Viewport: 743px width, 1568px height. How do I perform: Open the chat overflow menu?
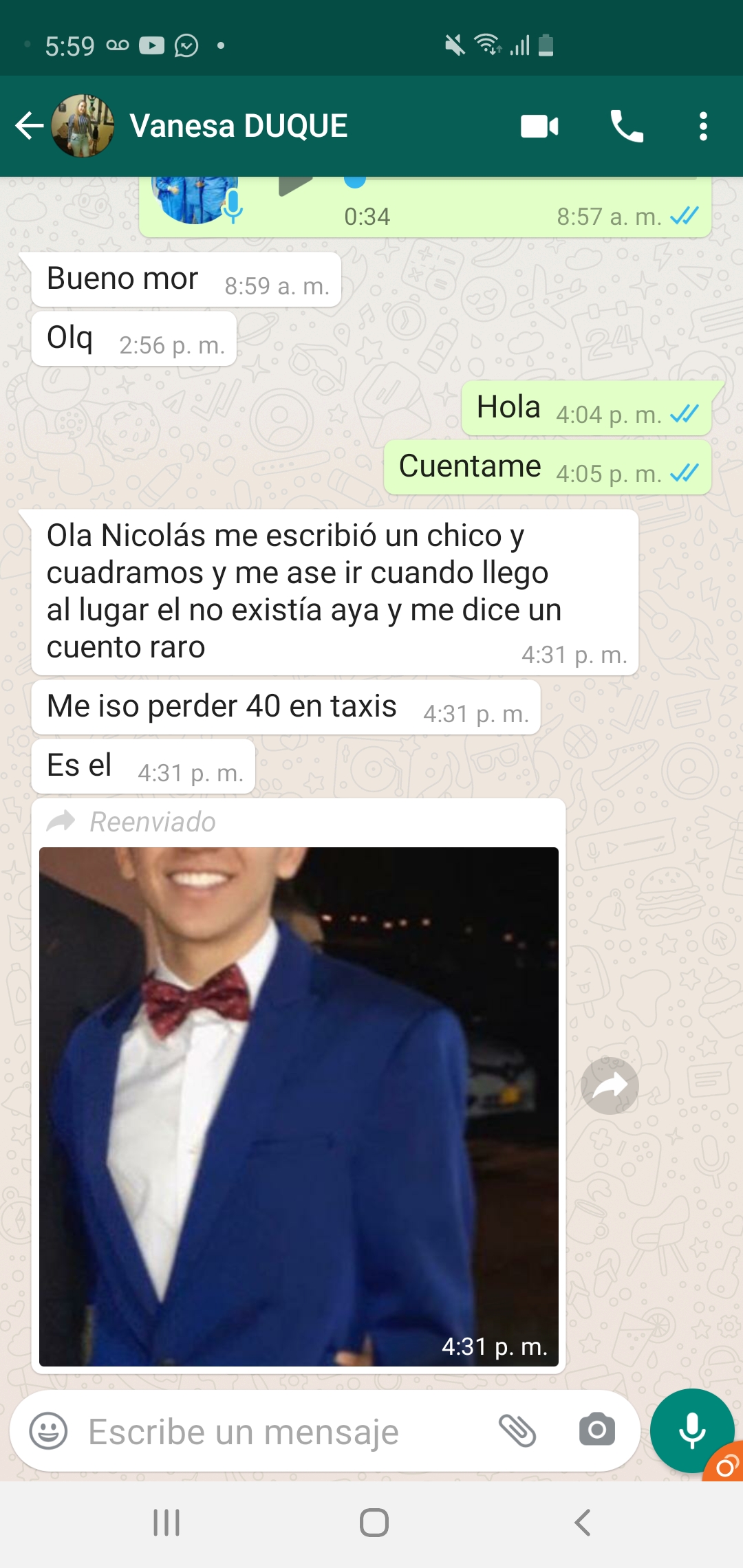pos(702,127)
